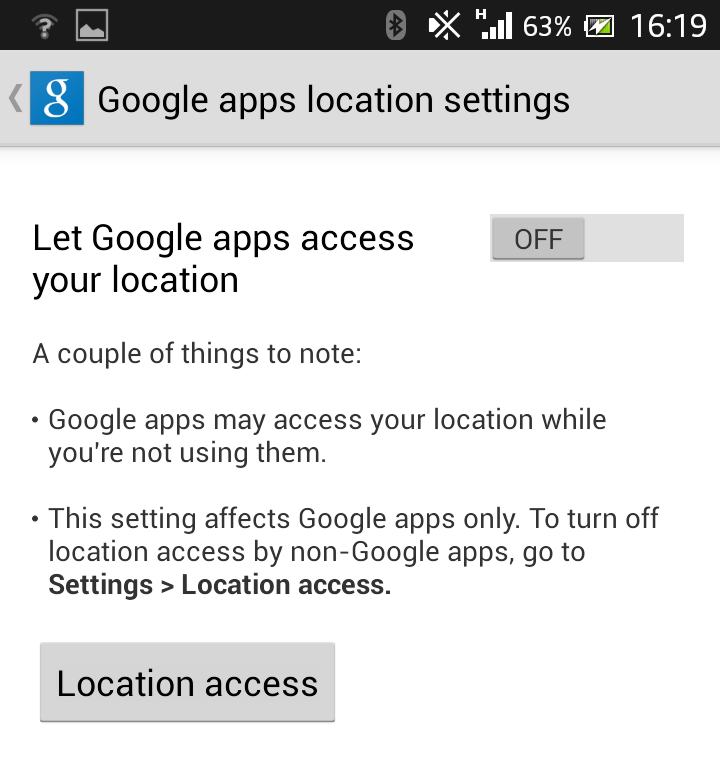The height and width of the screenshot is (764, 720).
Task: Open the Location access button
Action: click(187, 683)
